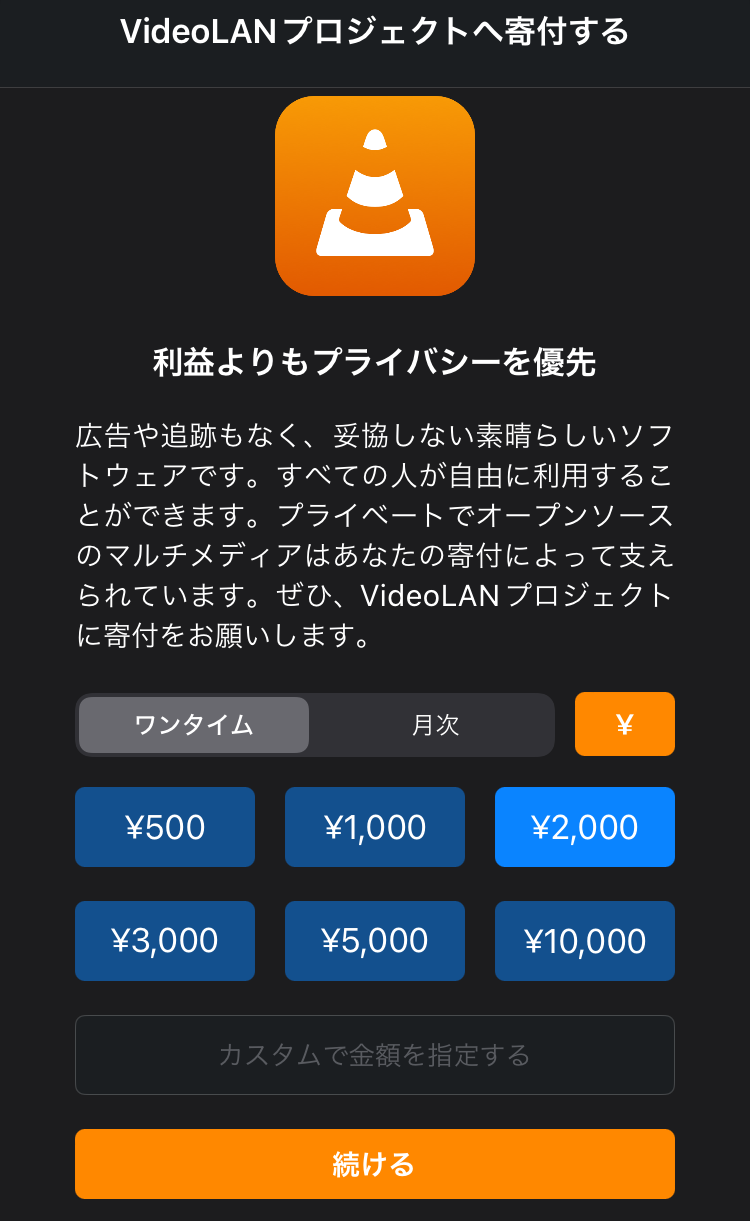Image resolution: width=750 pixels, height=1221 pixels.
Task: Select the ¥10,000 donation amount
Action: pos(585,941)
